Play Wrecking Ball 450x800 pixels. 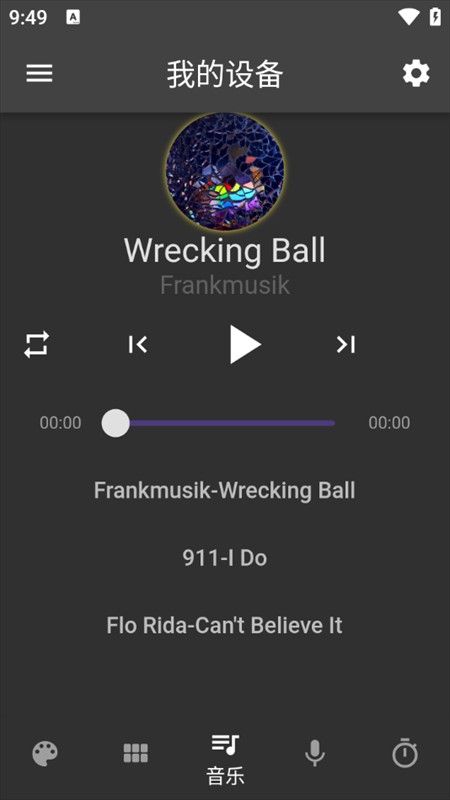pos(244,345)
